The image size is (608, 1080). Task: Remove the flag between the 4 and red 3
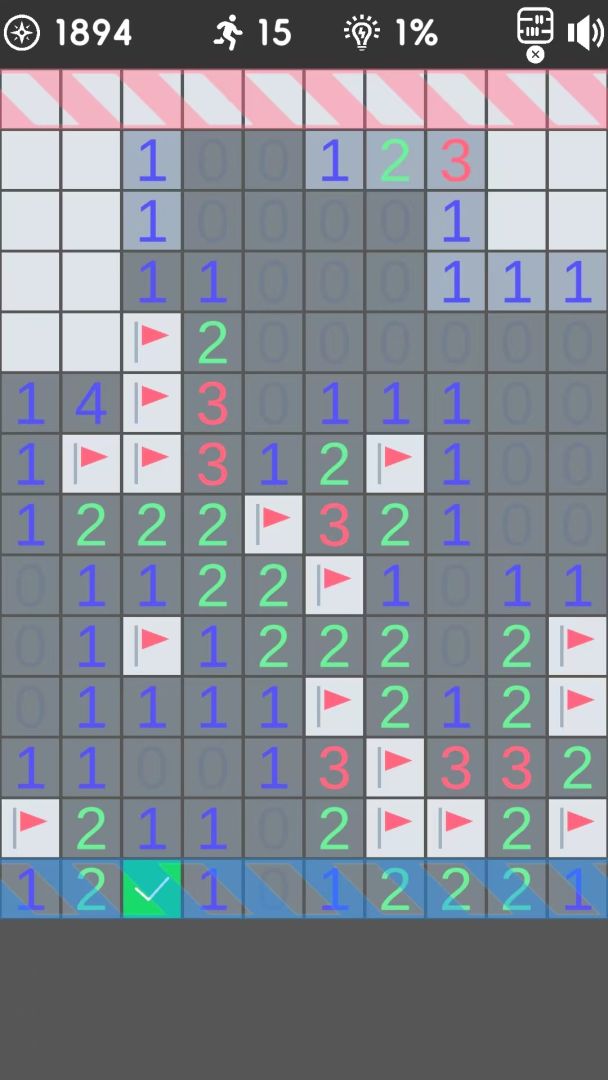click(152, 403)
